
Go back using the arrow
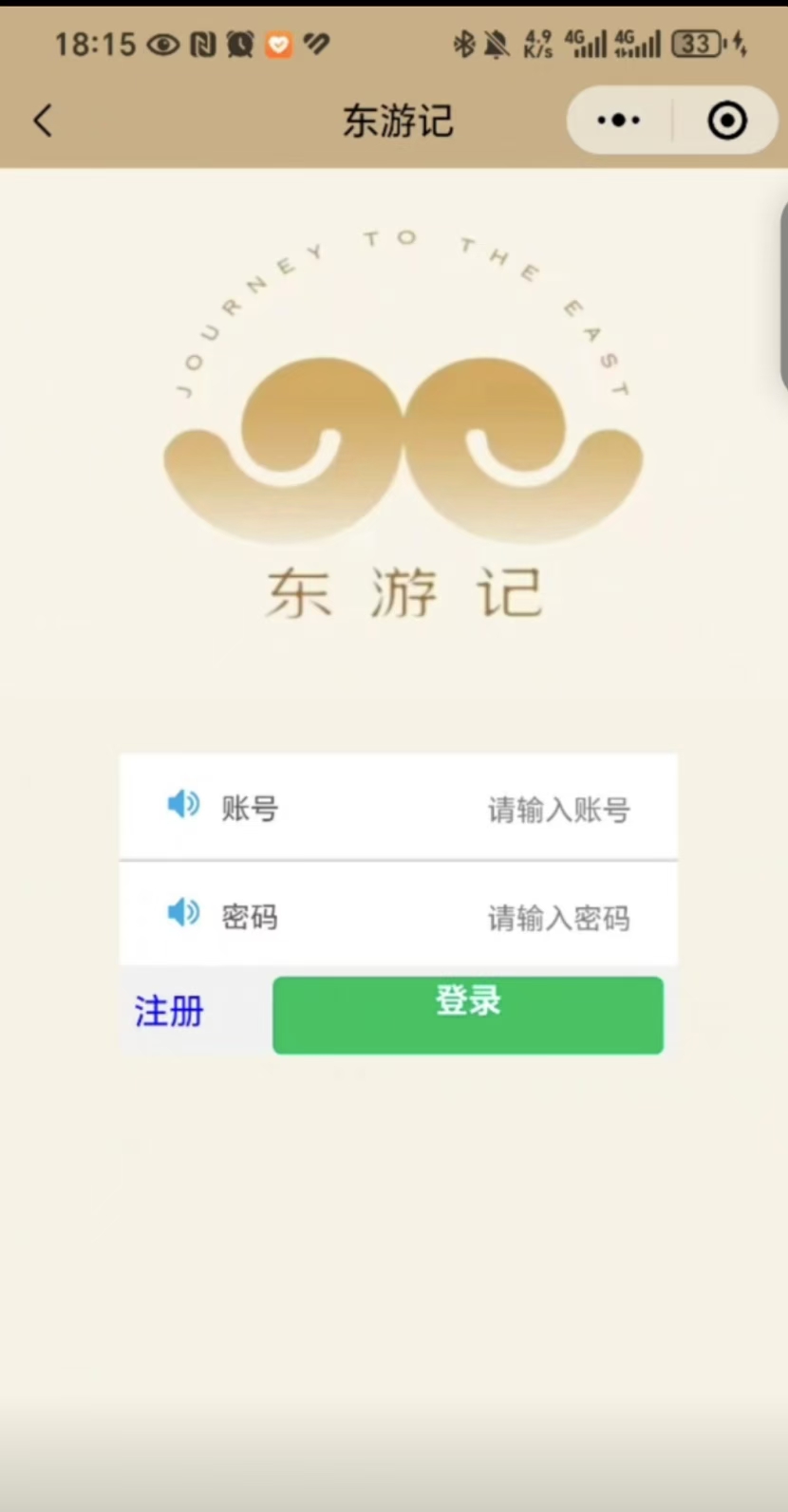pos(43,121)
